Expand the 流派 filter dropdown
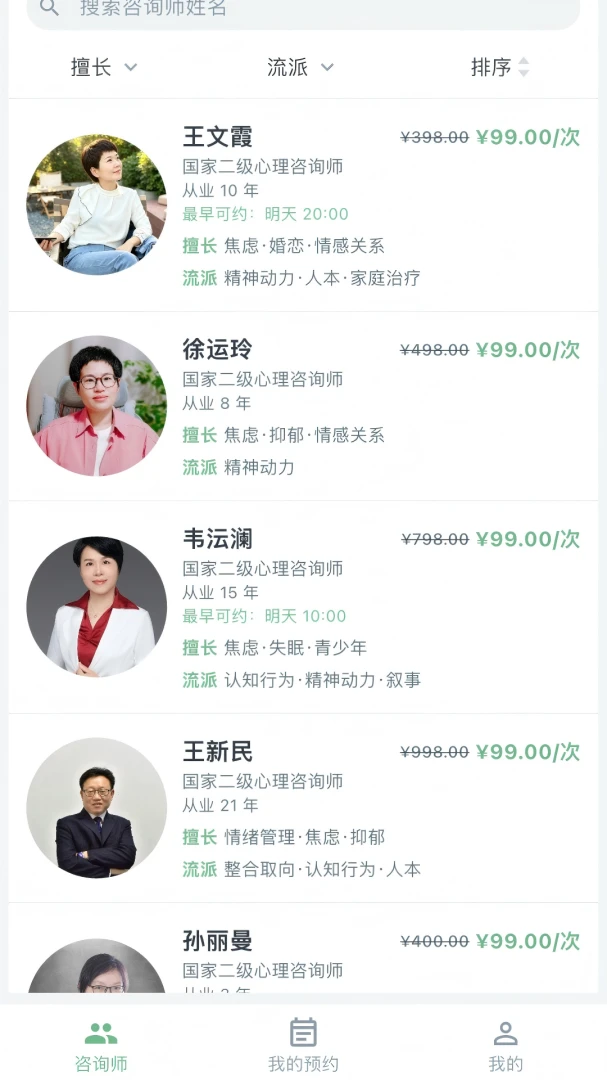The width and height of the screenshot is (607, 1080). coord(300,68)
